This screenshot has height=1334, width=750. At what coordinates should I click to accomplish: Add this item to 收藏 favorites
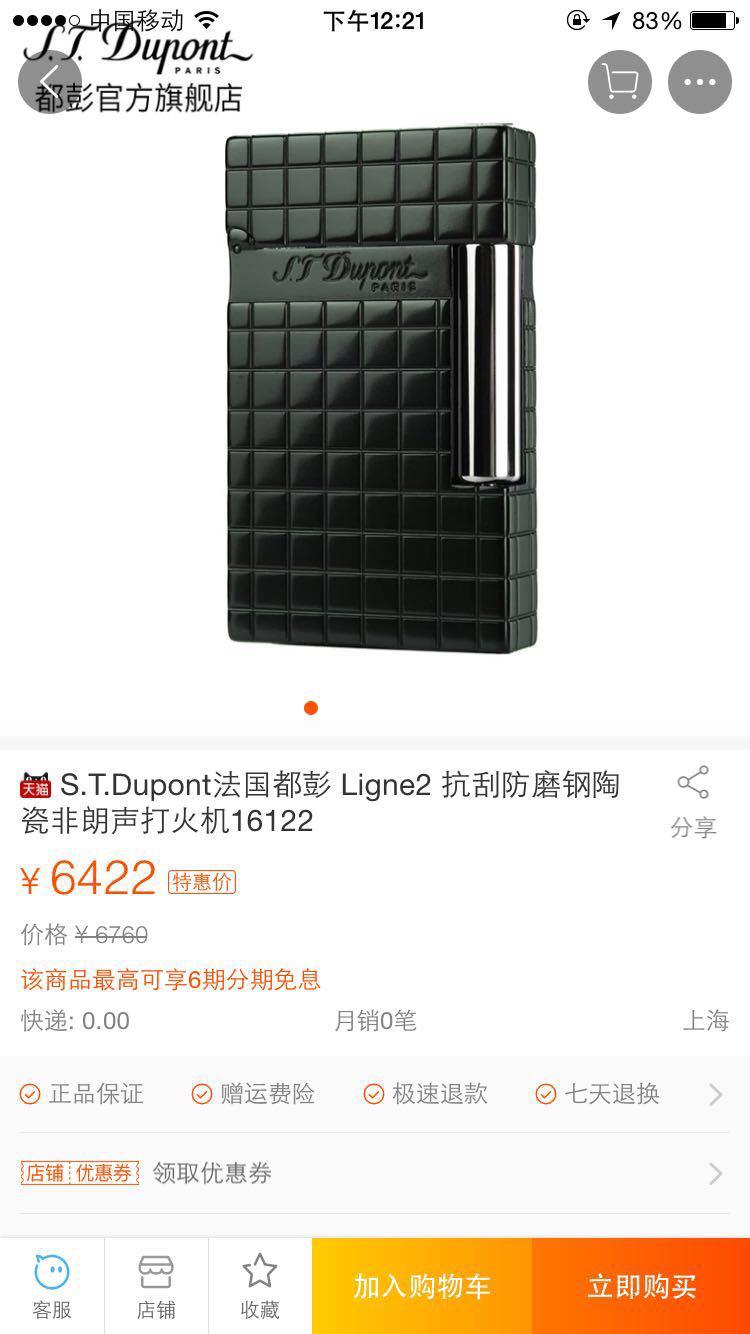point(260,1286)
